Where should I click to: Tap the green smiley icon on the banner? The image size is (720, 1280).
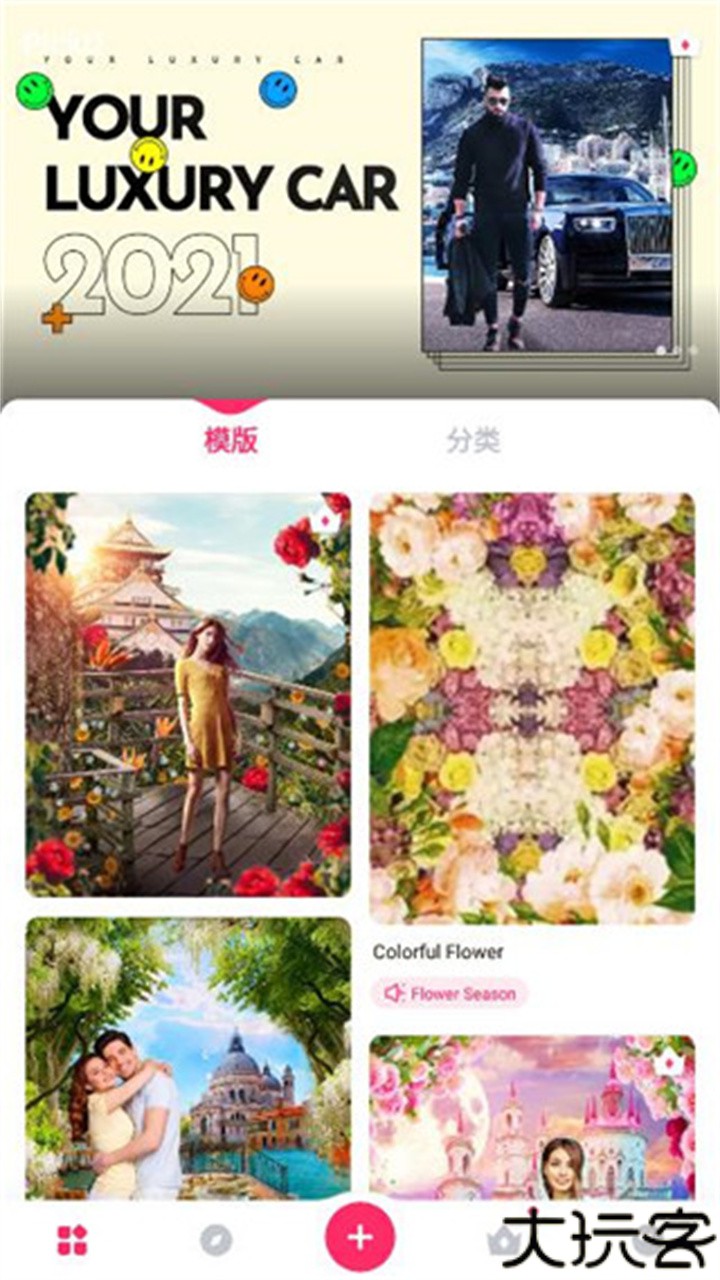(x=35, y=90)
